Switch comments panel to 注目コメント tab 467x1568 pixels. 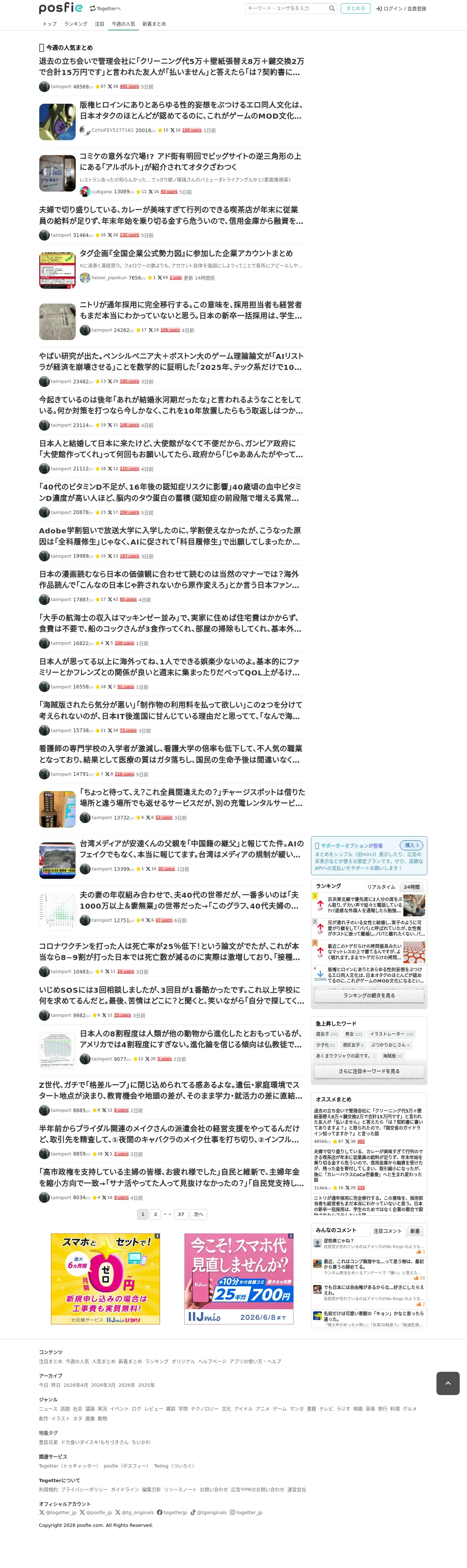click(387, 1231)
